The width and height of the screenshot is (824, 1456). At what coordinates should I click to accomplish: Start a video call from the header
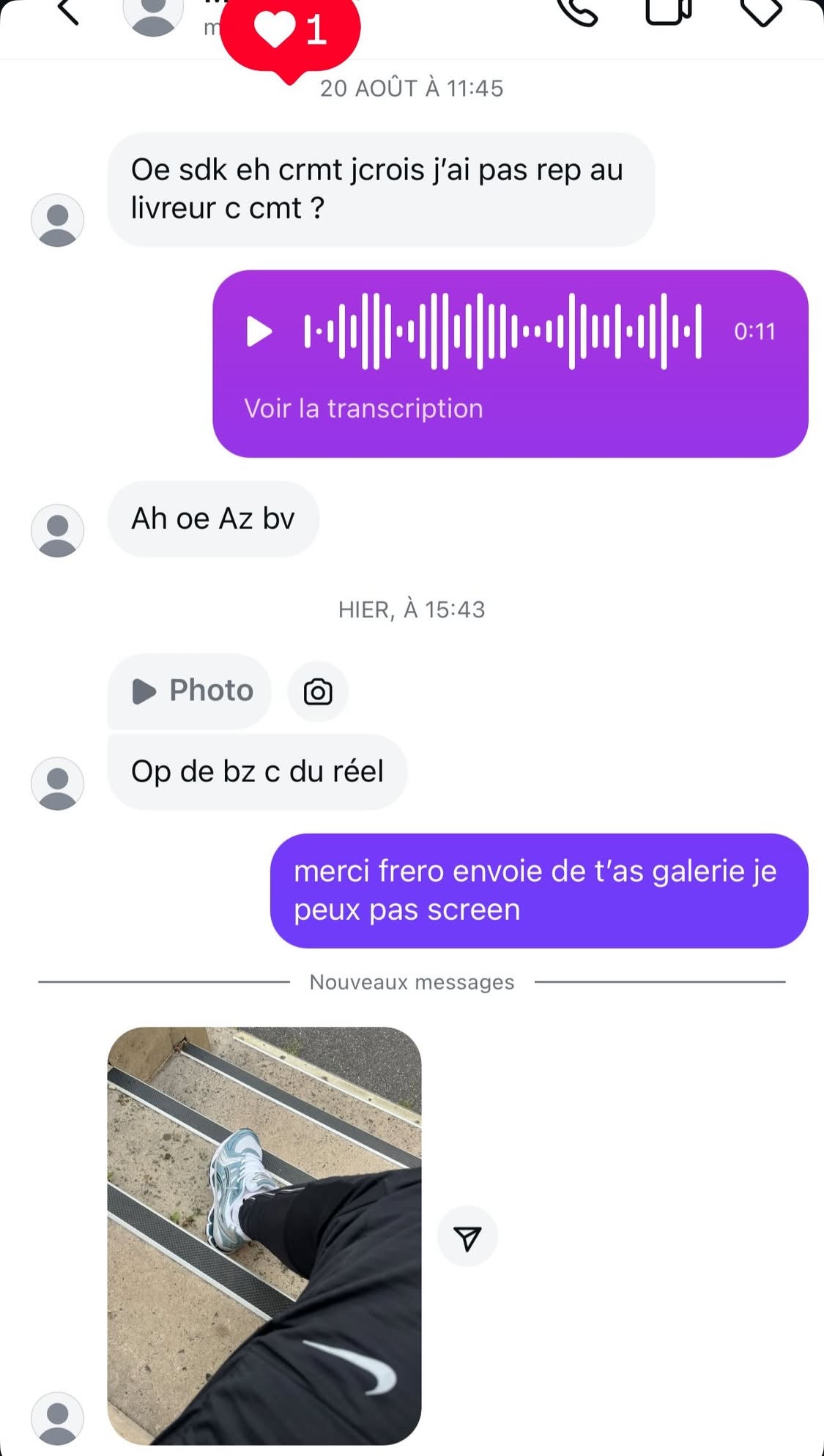[668, 12]
